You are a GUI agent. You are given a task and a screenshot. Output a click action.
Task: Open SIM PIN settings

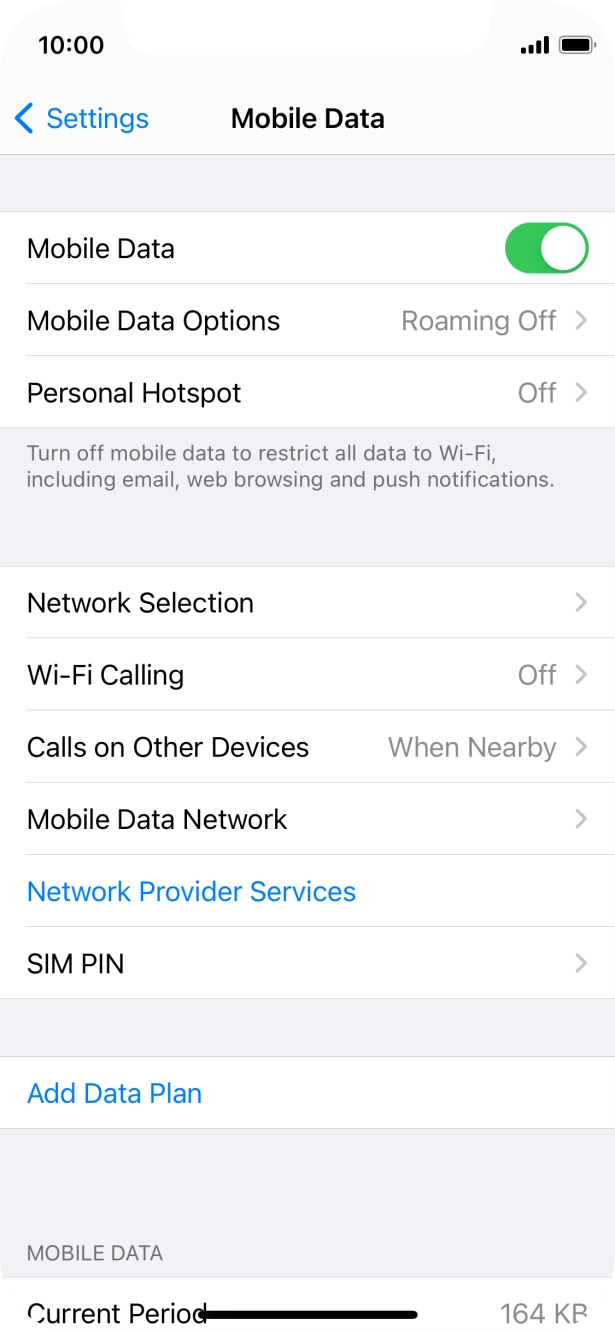point(307,962)
